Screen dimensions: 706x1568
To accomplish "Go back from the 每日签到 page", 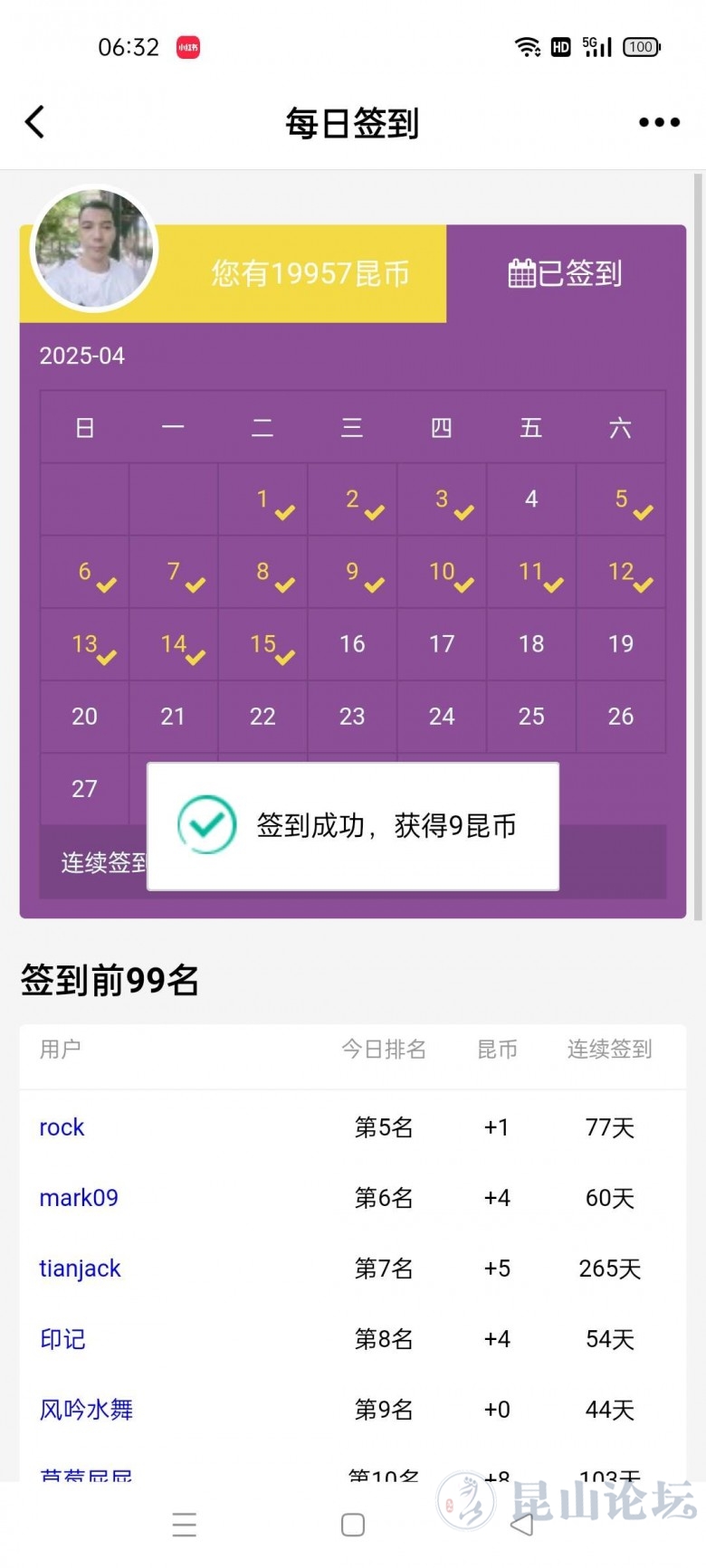I will click(35, 122).
